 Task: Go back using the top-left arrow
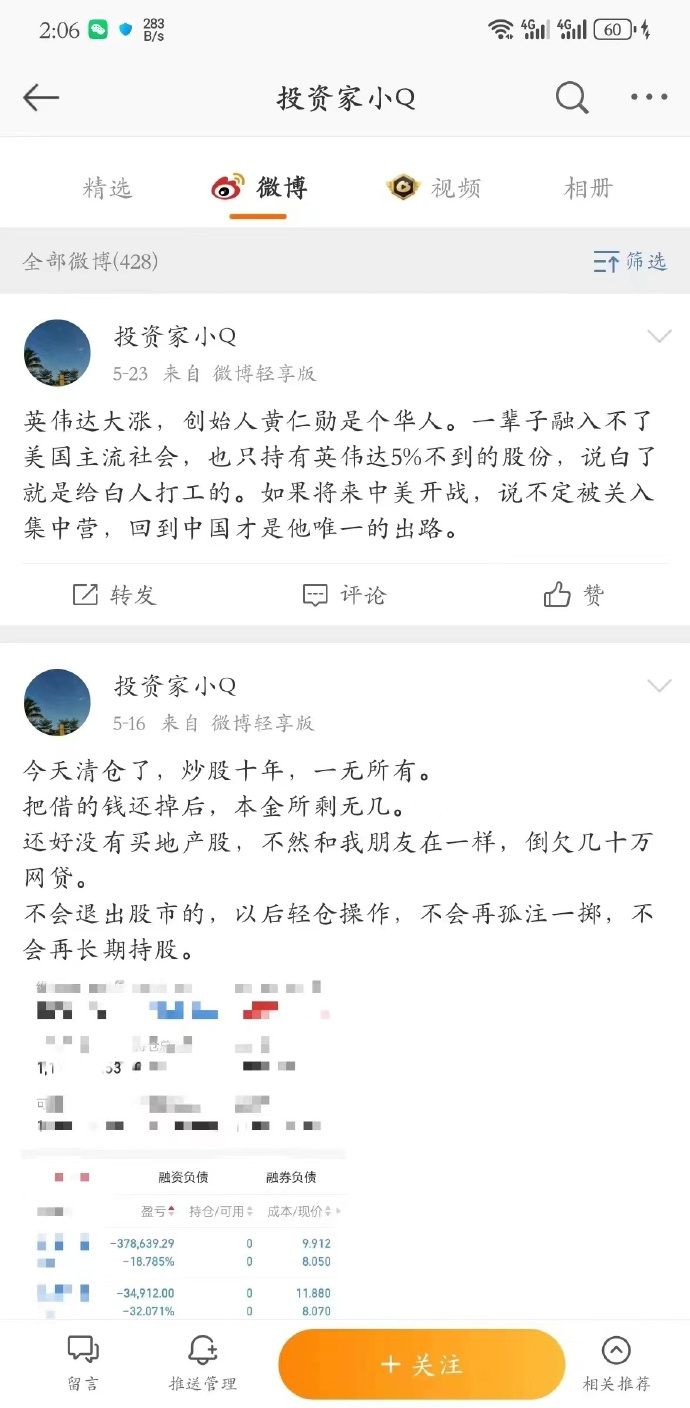[x=41, y=97]
